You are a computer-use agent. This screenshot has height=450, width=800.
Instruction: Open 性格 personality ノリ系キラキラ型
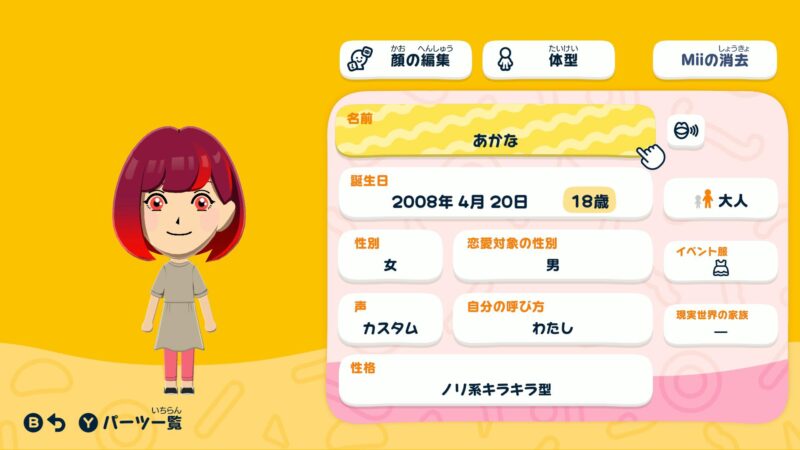tap(496, 380)
